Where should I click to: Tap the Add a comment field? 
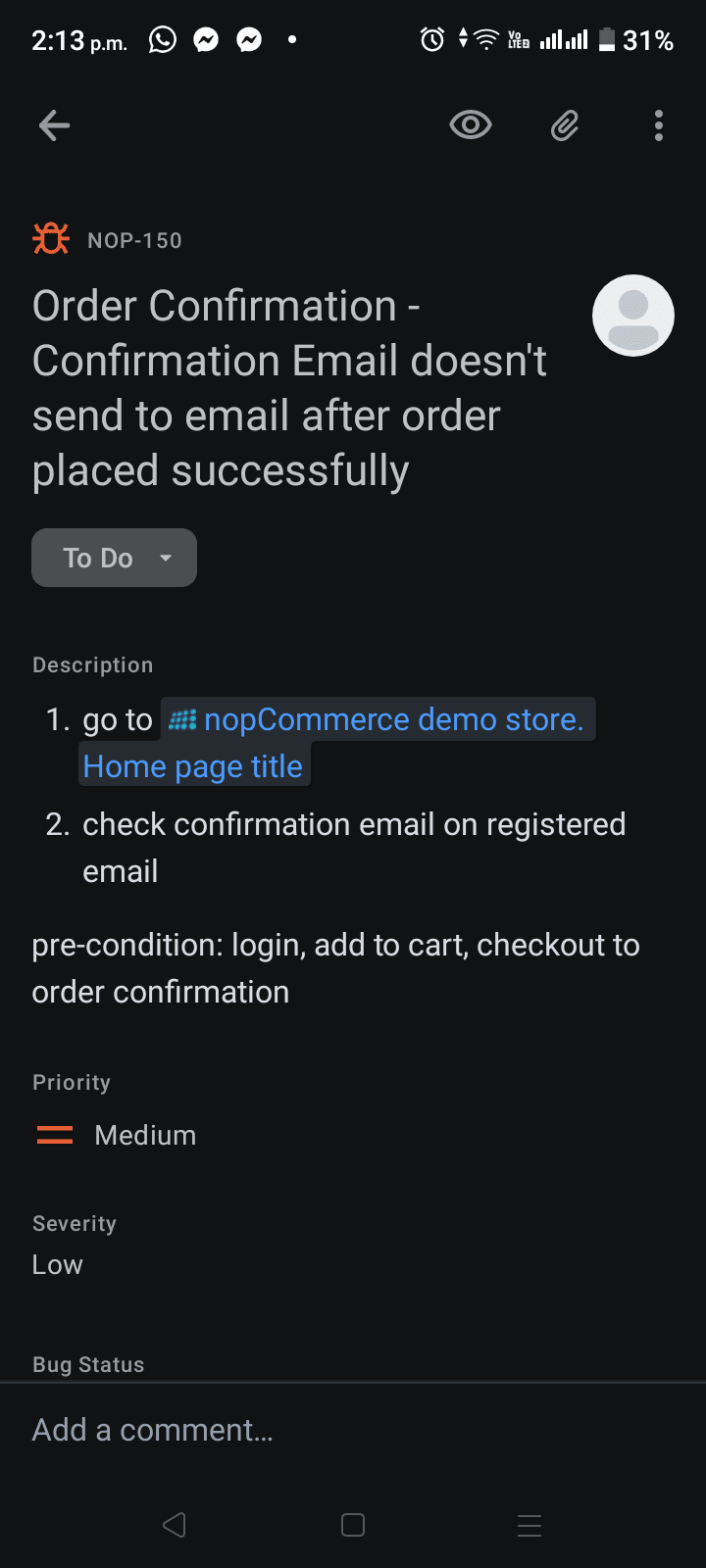tap(353, 1431)
